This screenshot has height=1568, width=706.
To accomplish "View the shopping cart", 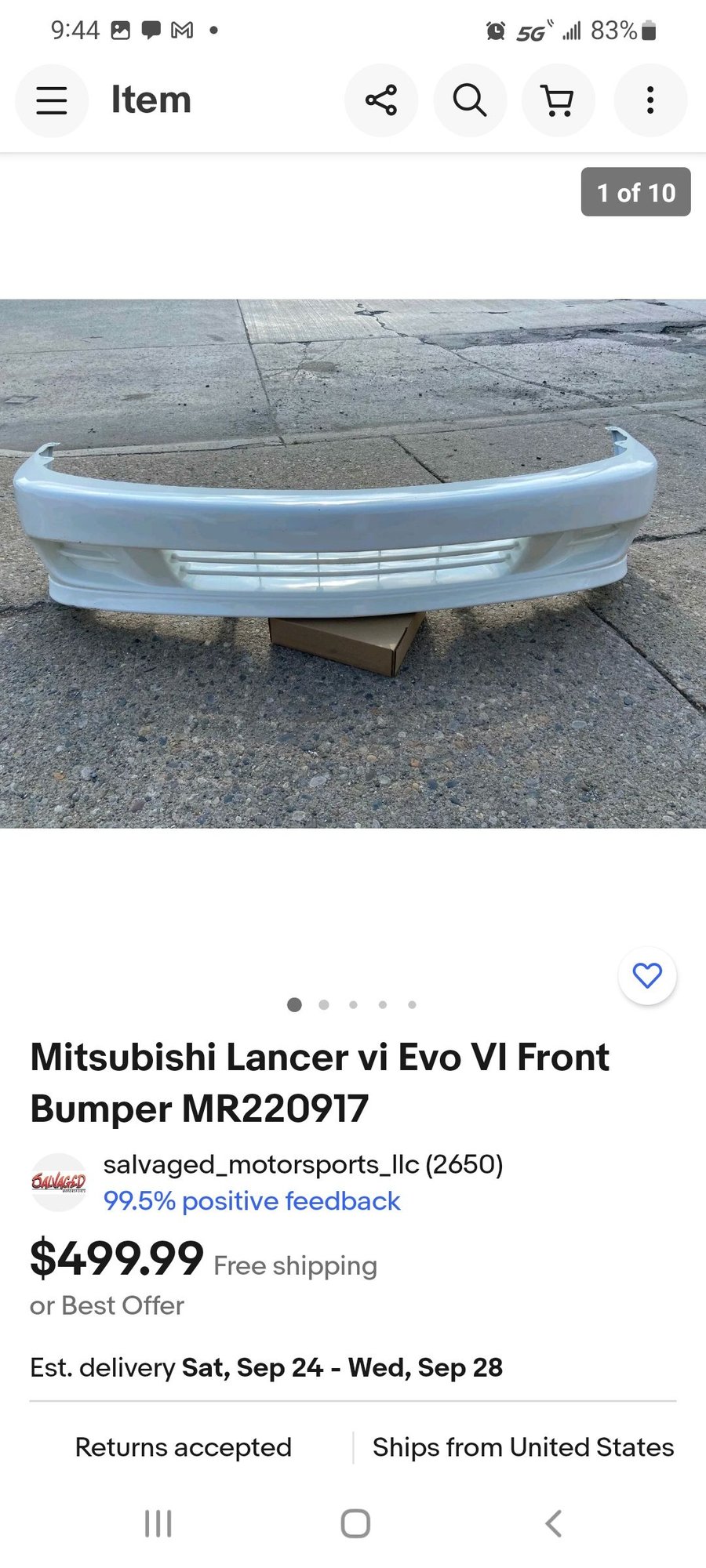I will pos(558,100).
